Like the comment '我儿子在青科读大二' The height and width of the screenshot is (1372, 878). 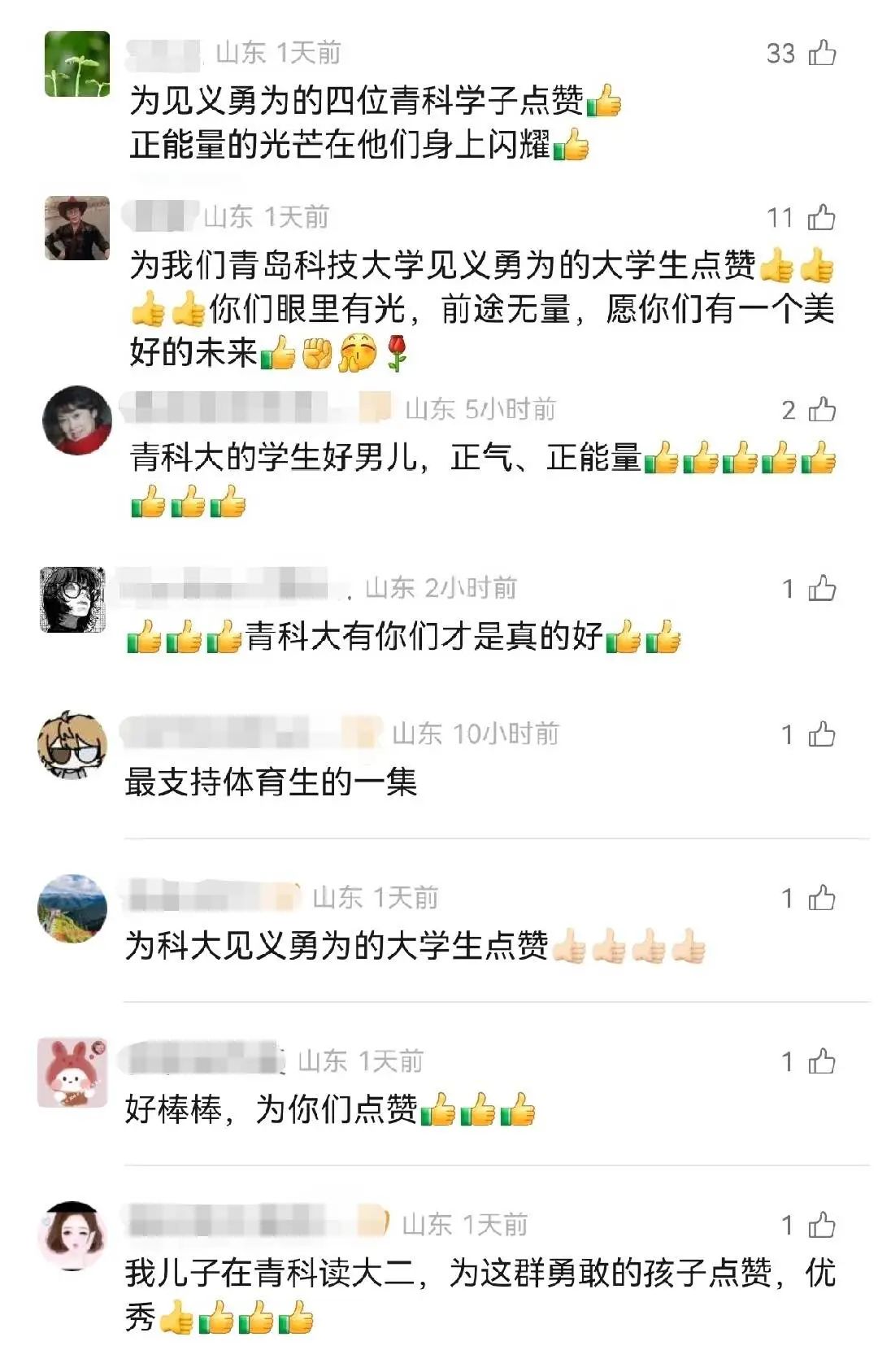[x=822, y=1225]
